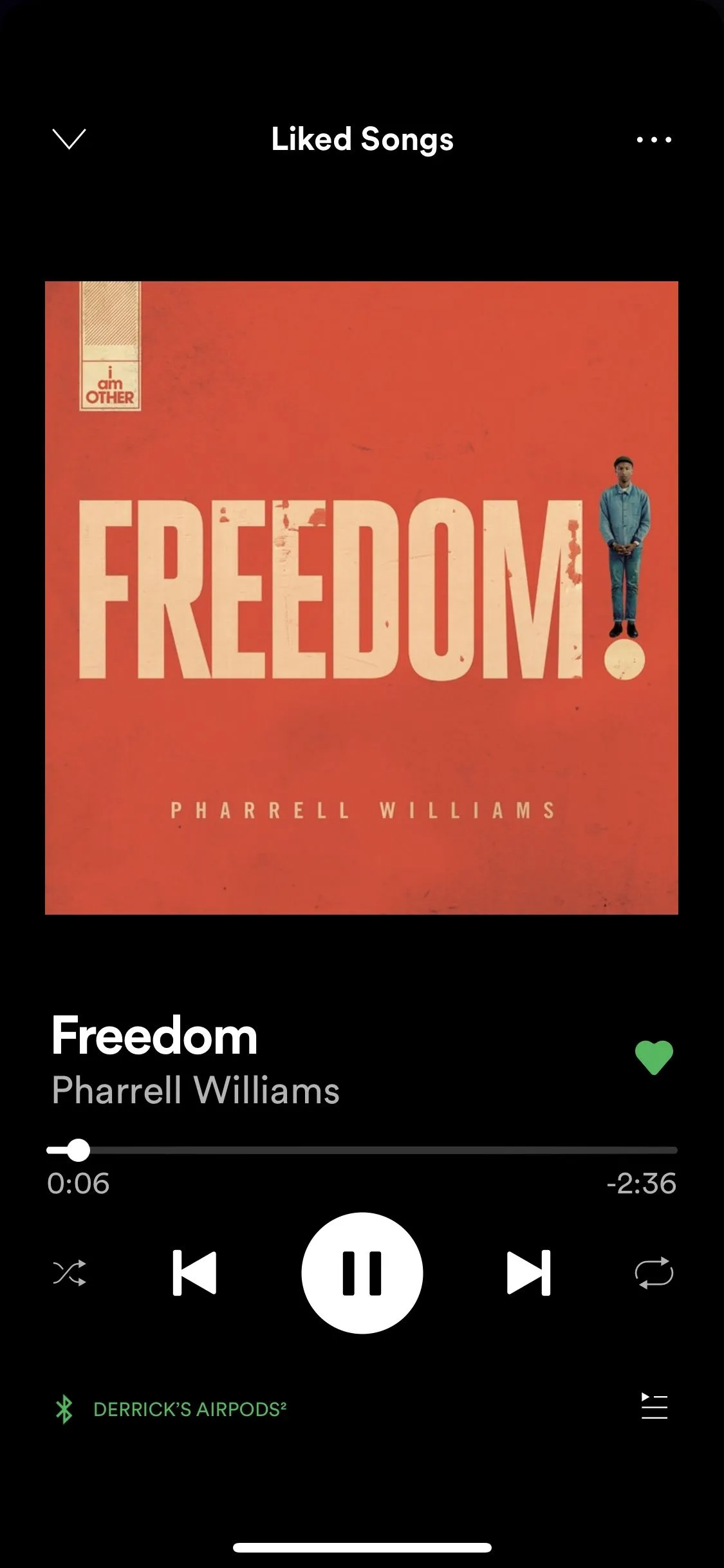The image size is (724, 1568).
Task: Open Pharrell Williams artist link
Action: point(195,1090)
